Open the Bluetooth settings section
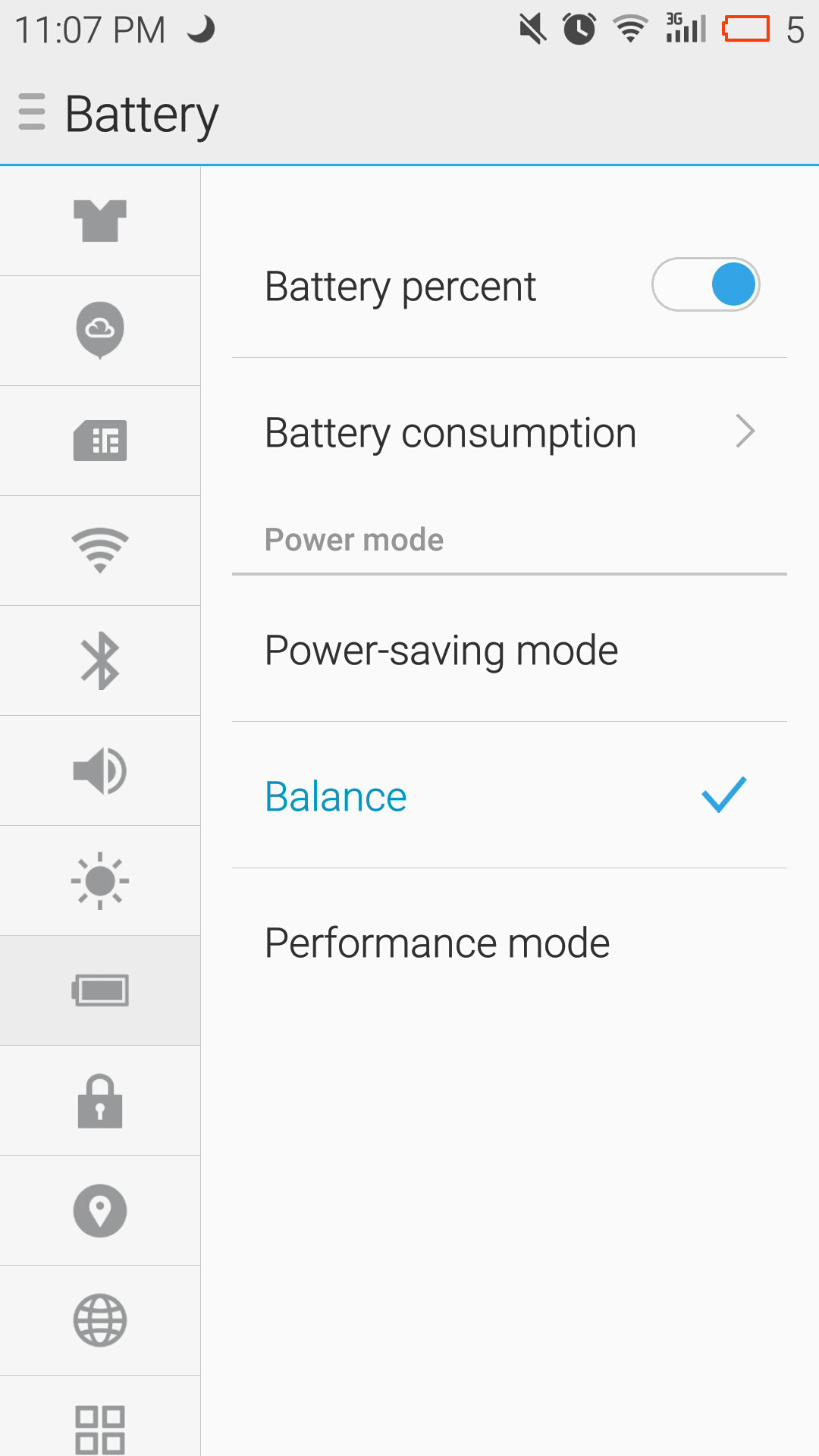Image resolution: width=819 pixels, height=1456 pixels. click(100, 661)
